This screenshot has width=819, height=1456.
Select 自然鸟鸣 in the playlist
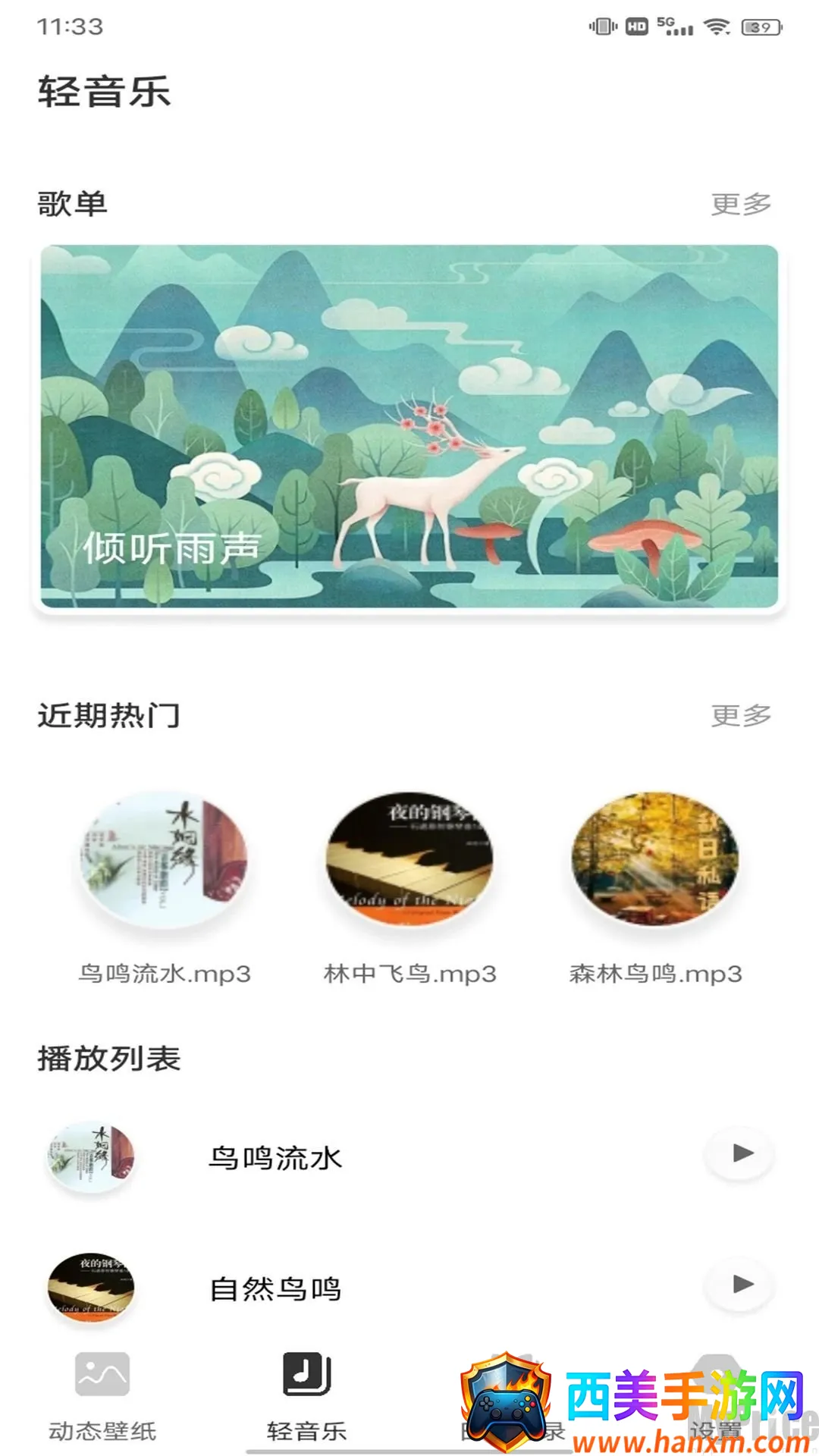pos(275,1288)
